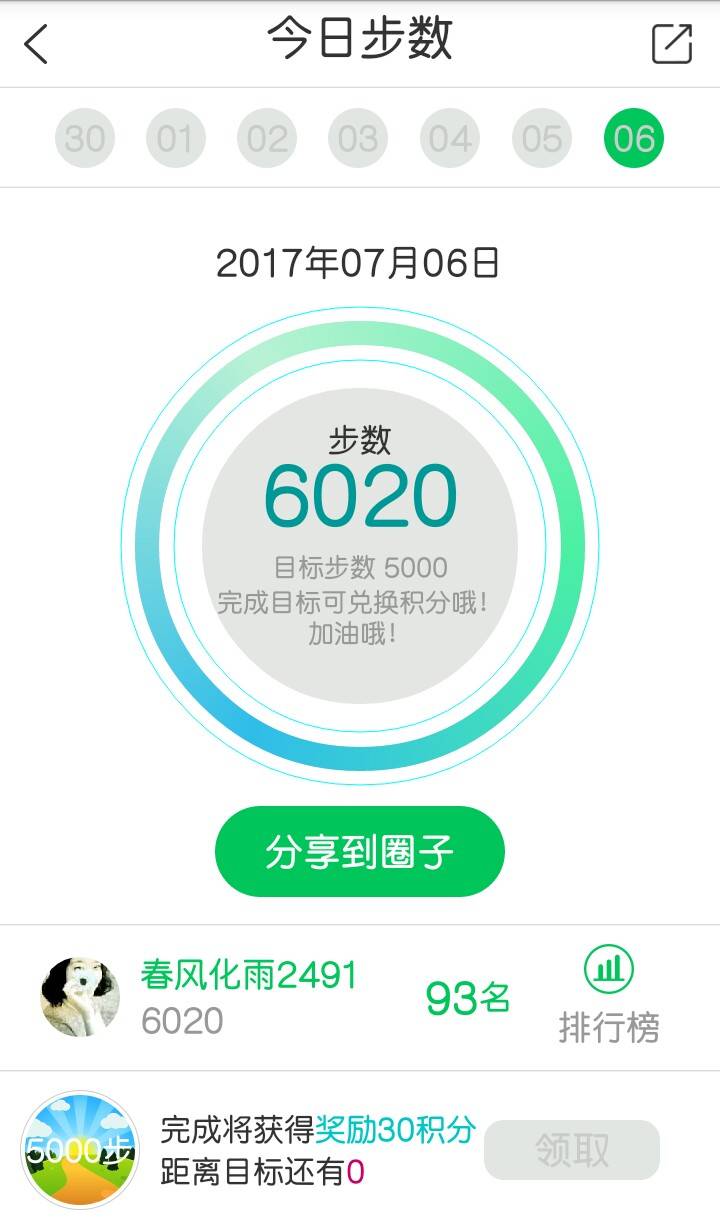Screen dimensions: 720x1230
Task: Select the highlighted date 06
Action: [634, 138]
